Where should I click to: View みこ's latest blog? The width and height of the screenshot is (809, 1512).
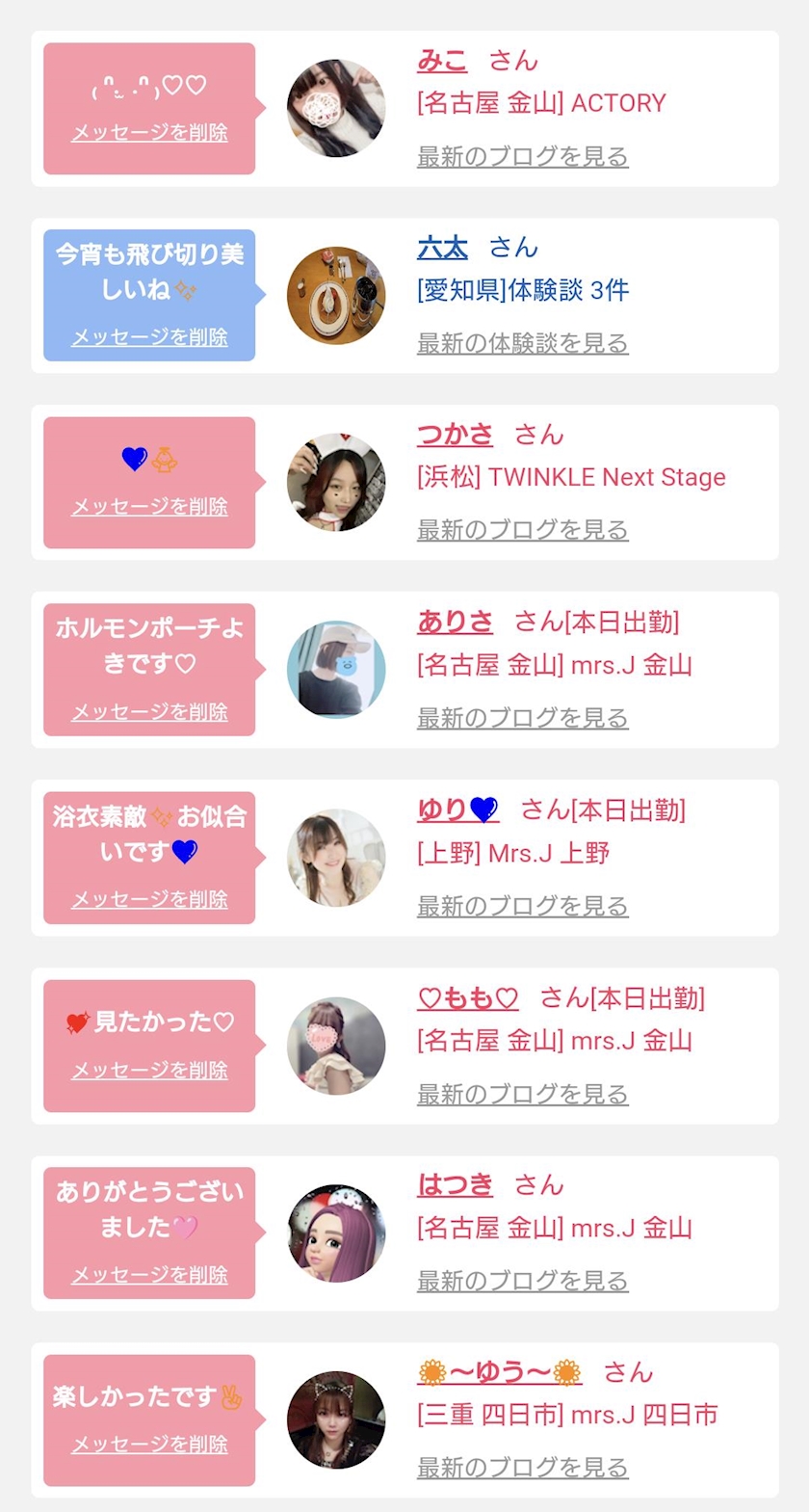tap(522, 156)
